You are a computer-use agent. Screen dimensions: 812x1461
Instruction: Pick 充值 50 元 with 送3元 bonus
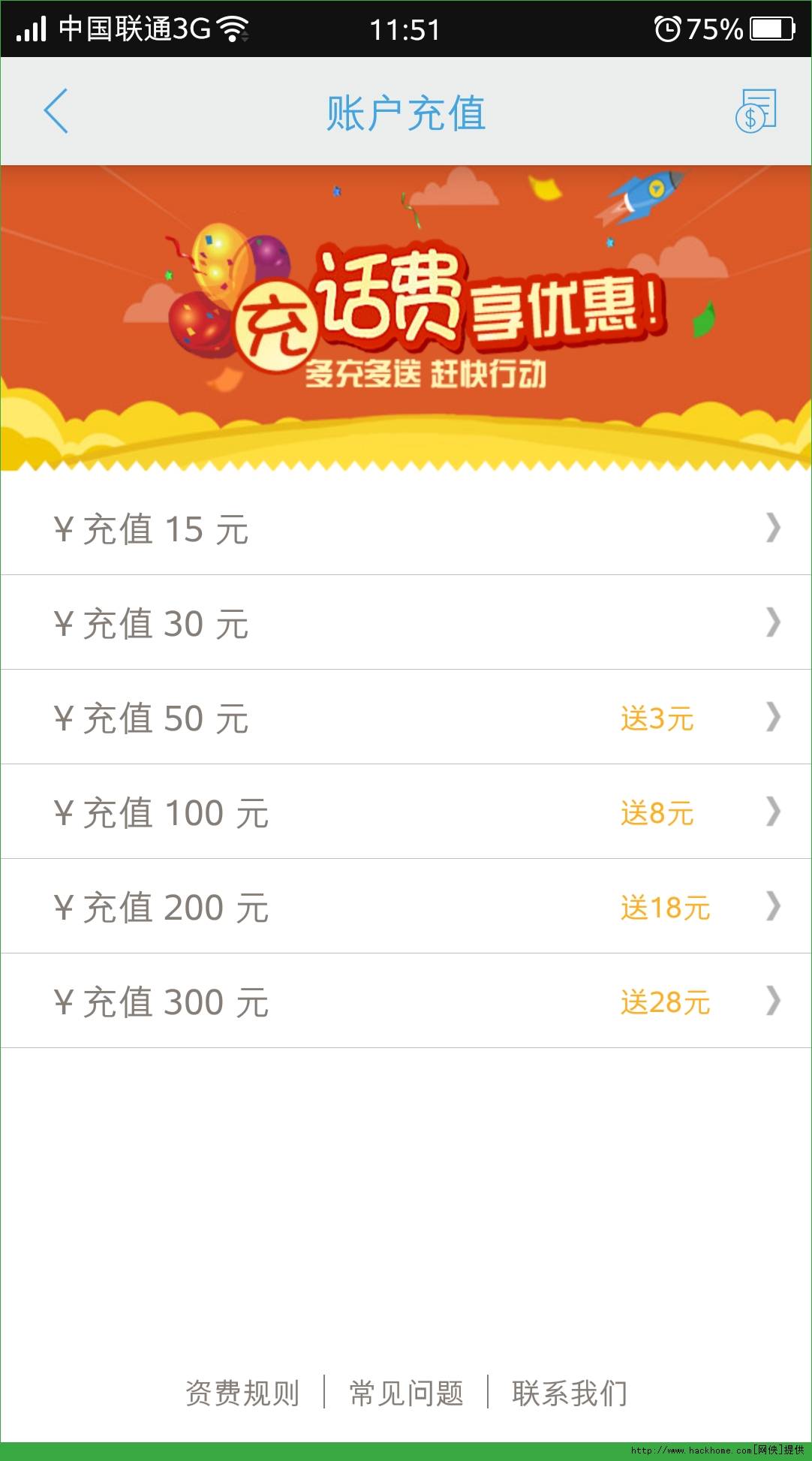tap(406, 718)
